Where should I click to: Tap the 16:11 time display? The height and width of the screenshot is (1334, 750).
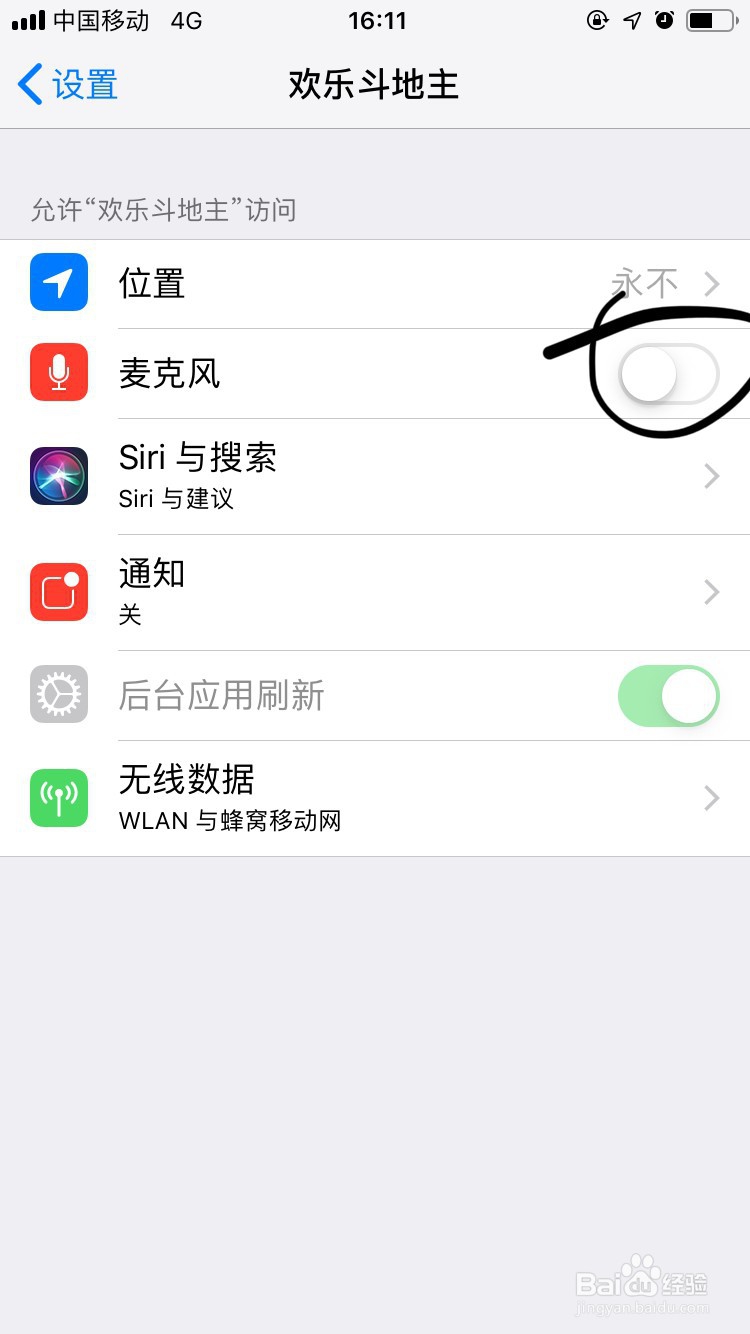pos(377,20)
